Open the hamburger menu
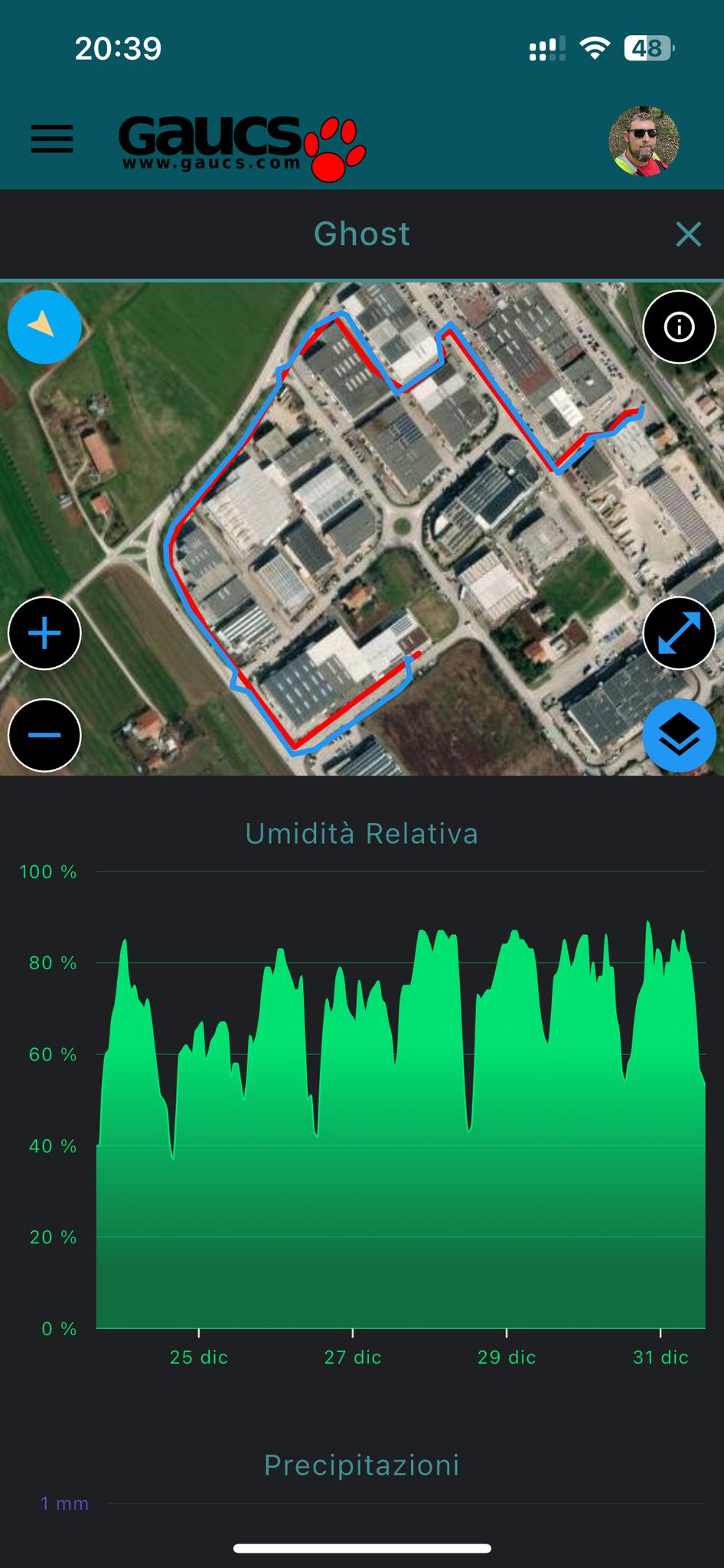Screen dimensions: 724x1568 52,139
